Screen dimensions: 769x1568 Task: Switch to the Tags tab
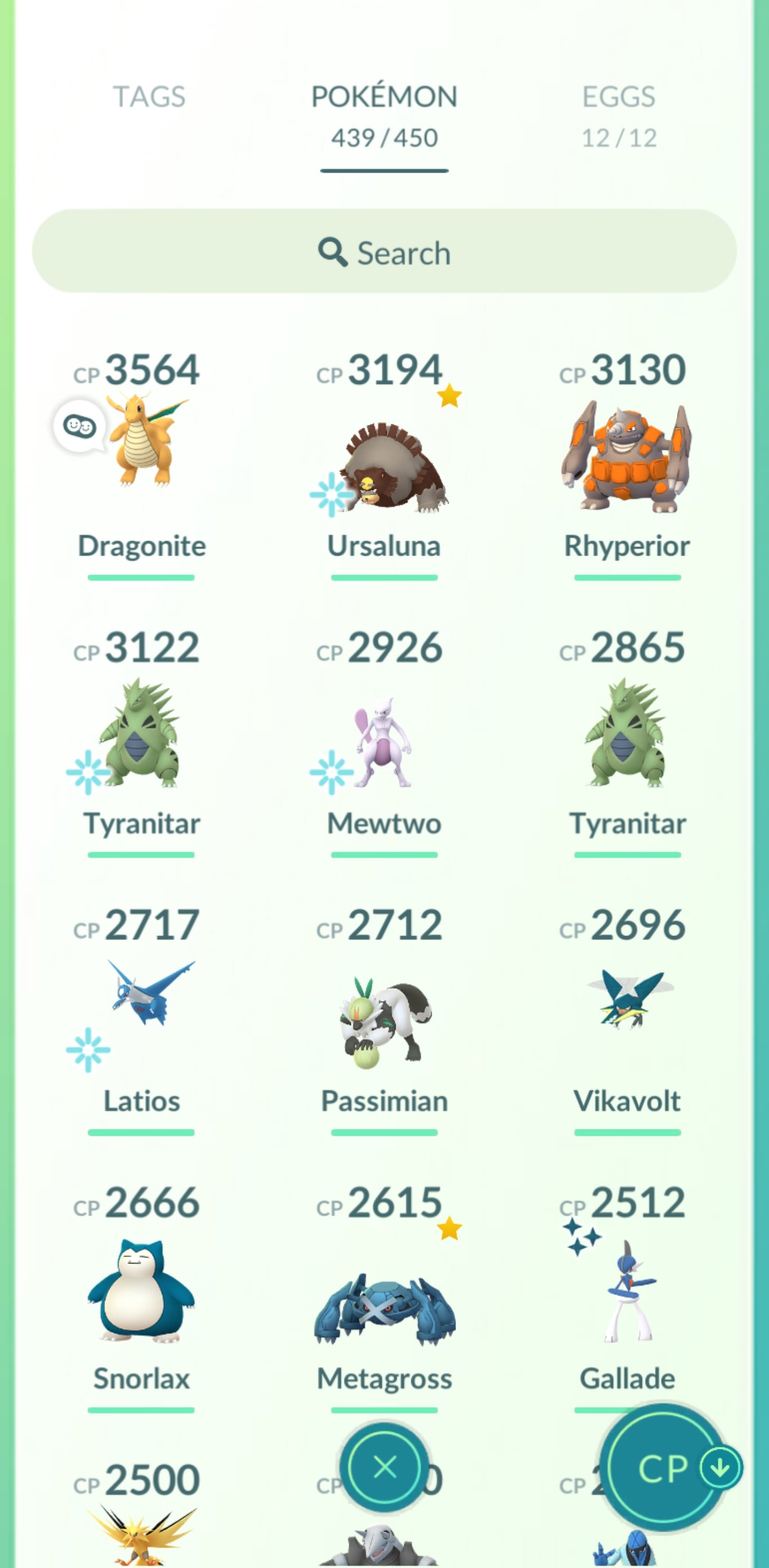tap(149, 97)
